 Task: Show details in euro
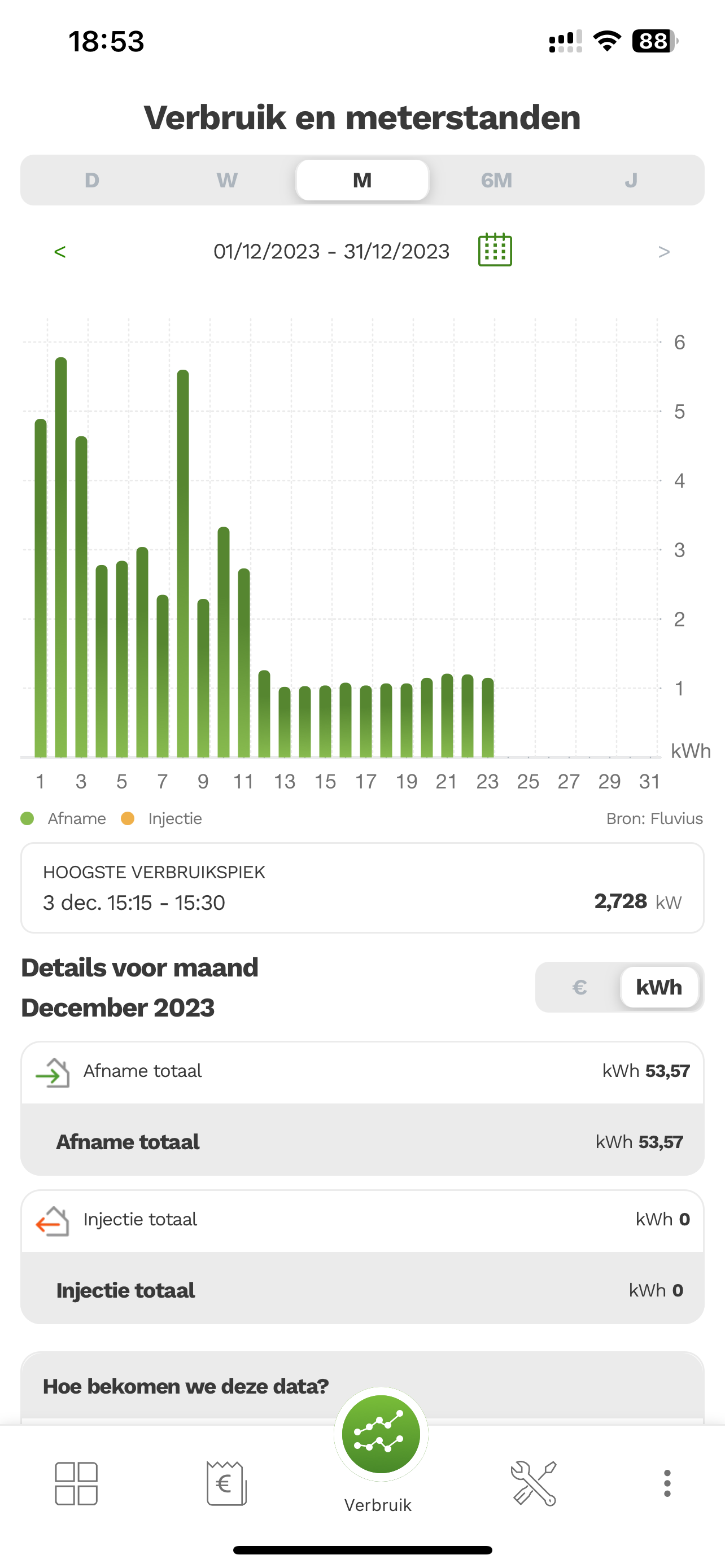(x=579, y=987)
